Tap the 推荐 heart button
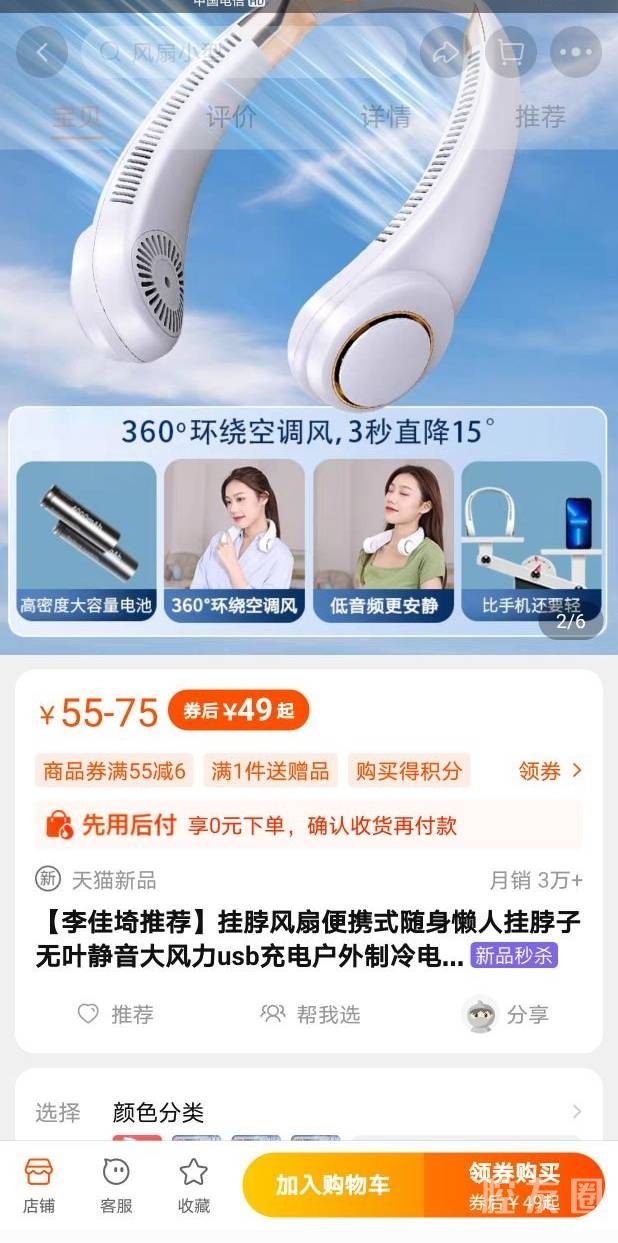The width and height of the screenshot is (618, 1243). 116,1014
